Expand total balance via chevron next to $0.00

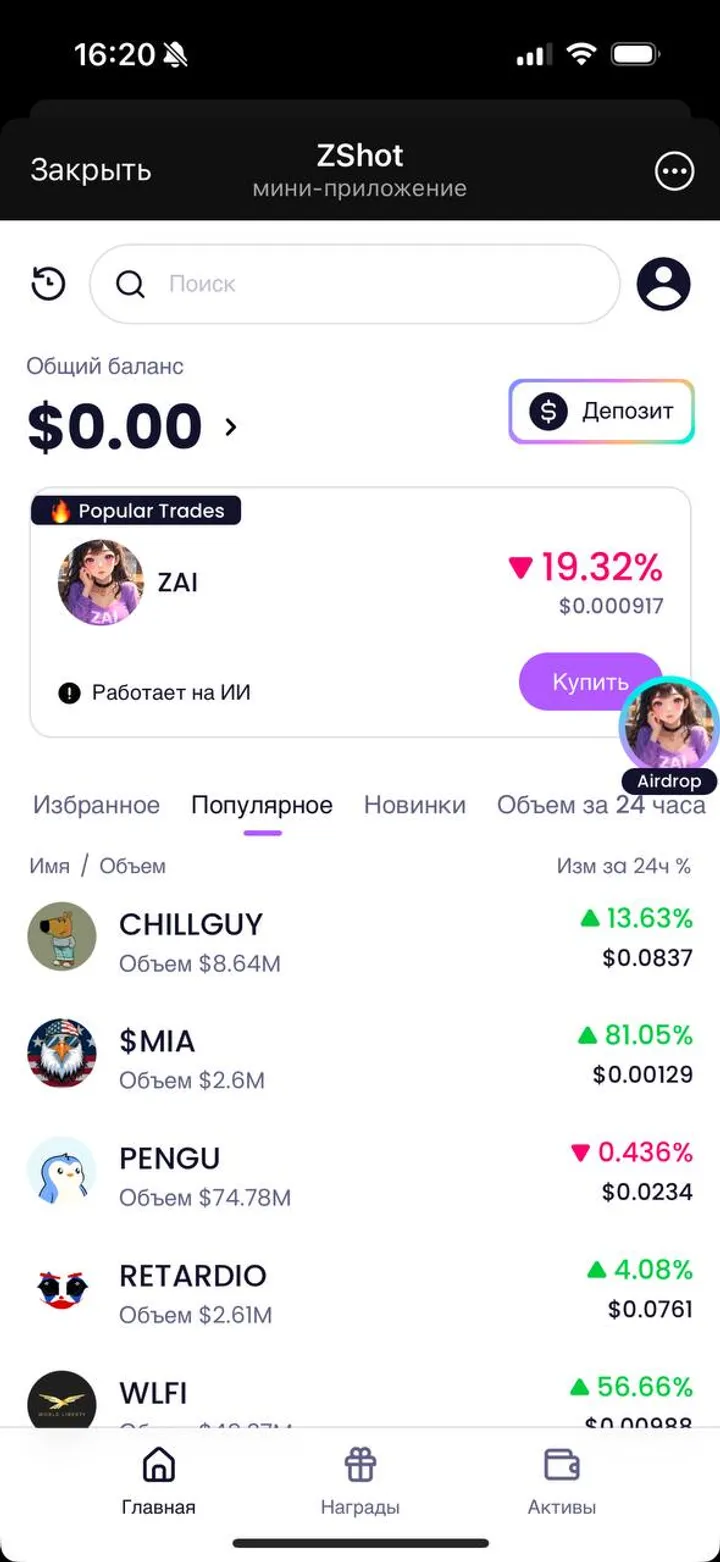[x=230, y=426]
